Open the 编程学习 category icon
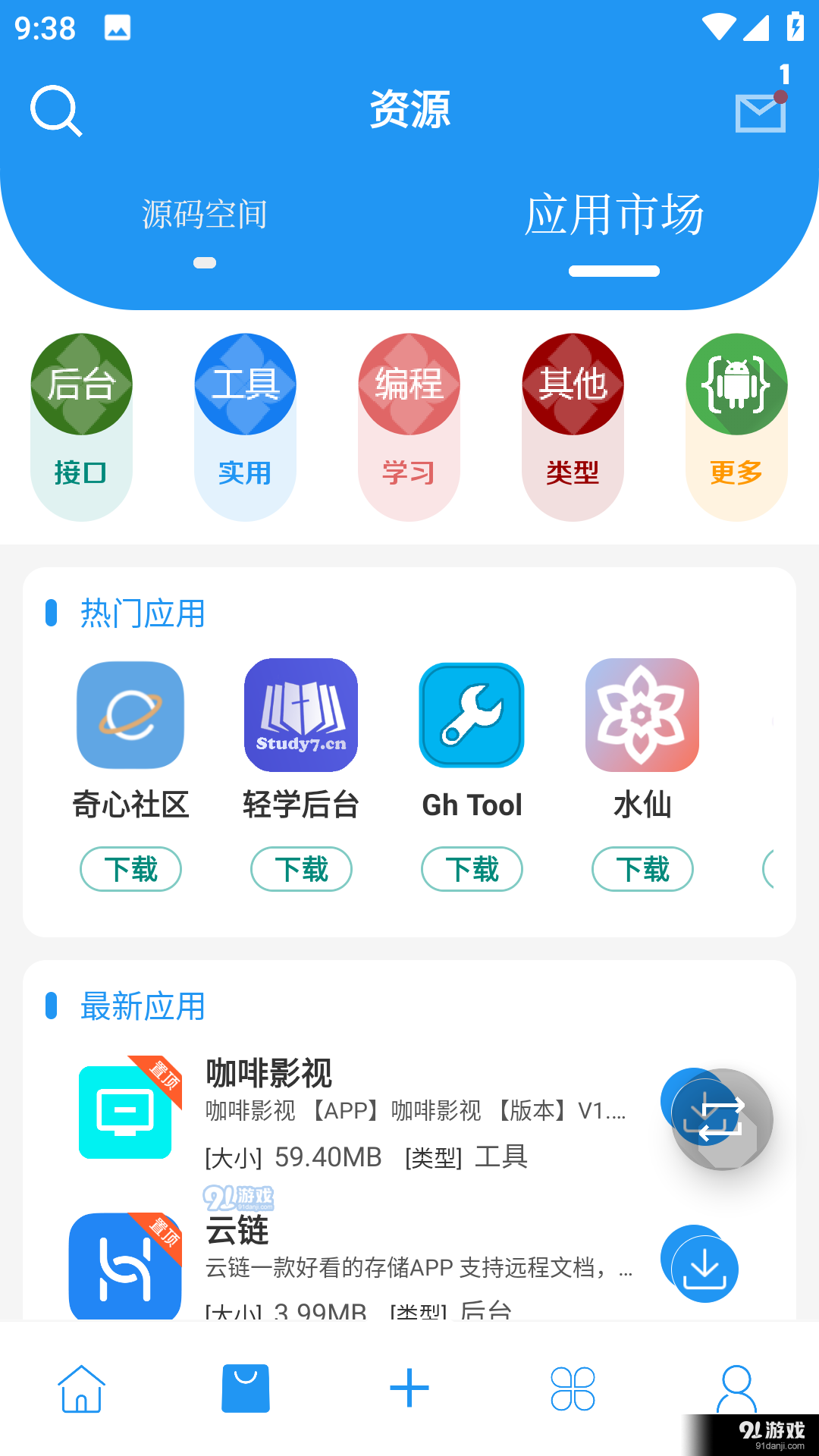Screen dimensions: 819x1456 409,384
